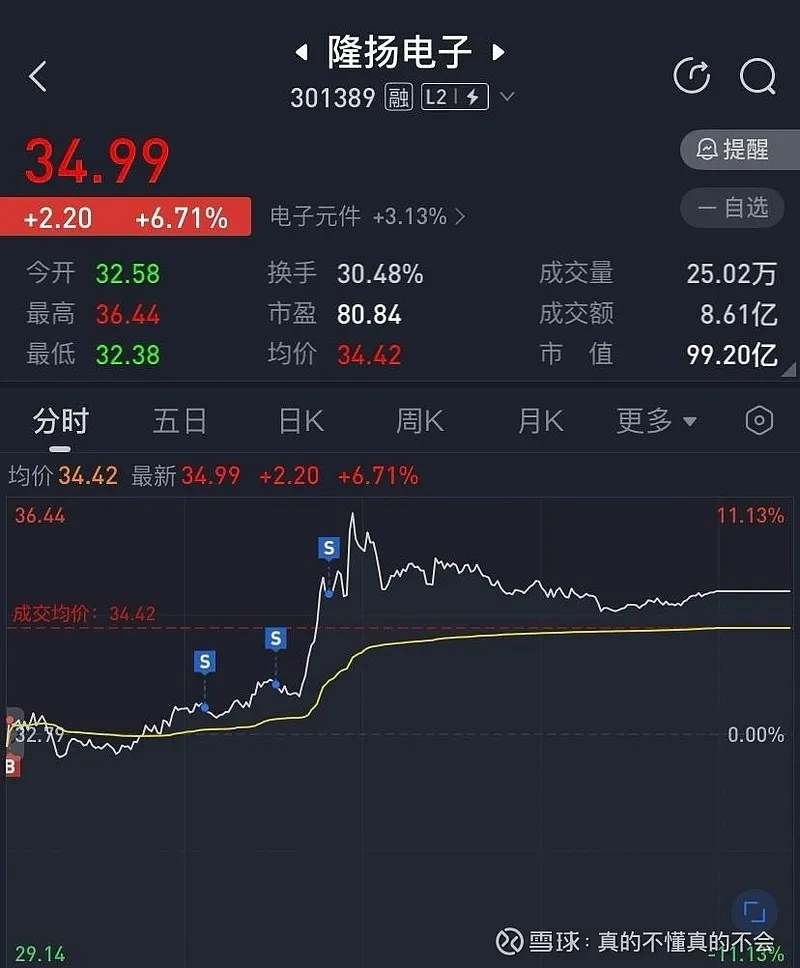
Task: Expand the stock tag dropdown chevron
Action: coord(507,97)
